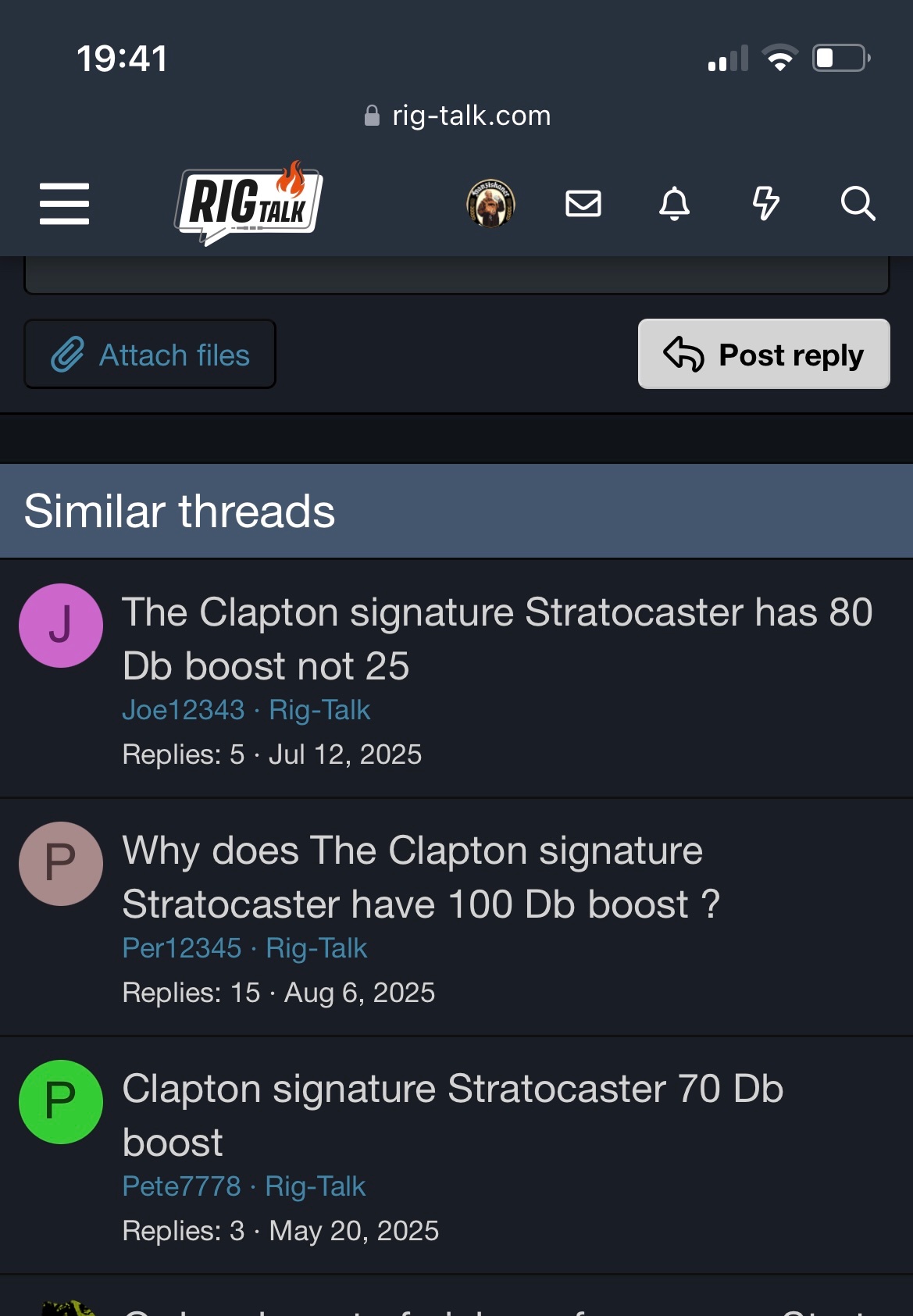View Joe12343's profile
This screenshot has width=913, height=1316.
click(184, 710)
